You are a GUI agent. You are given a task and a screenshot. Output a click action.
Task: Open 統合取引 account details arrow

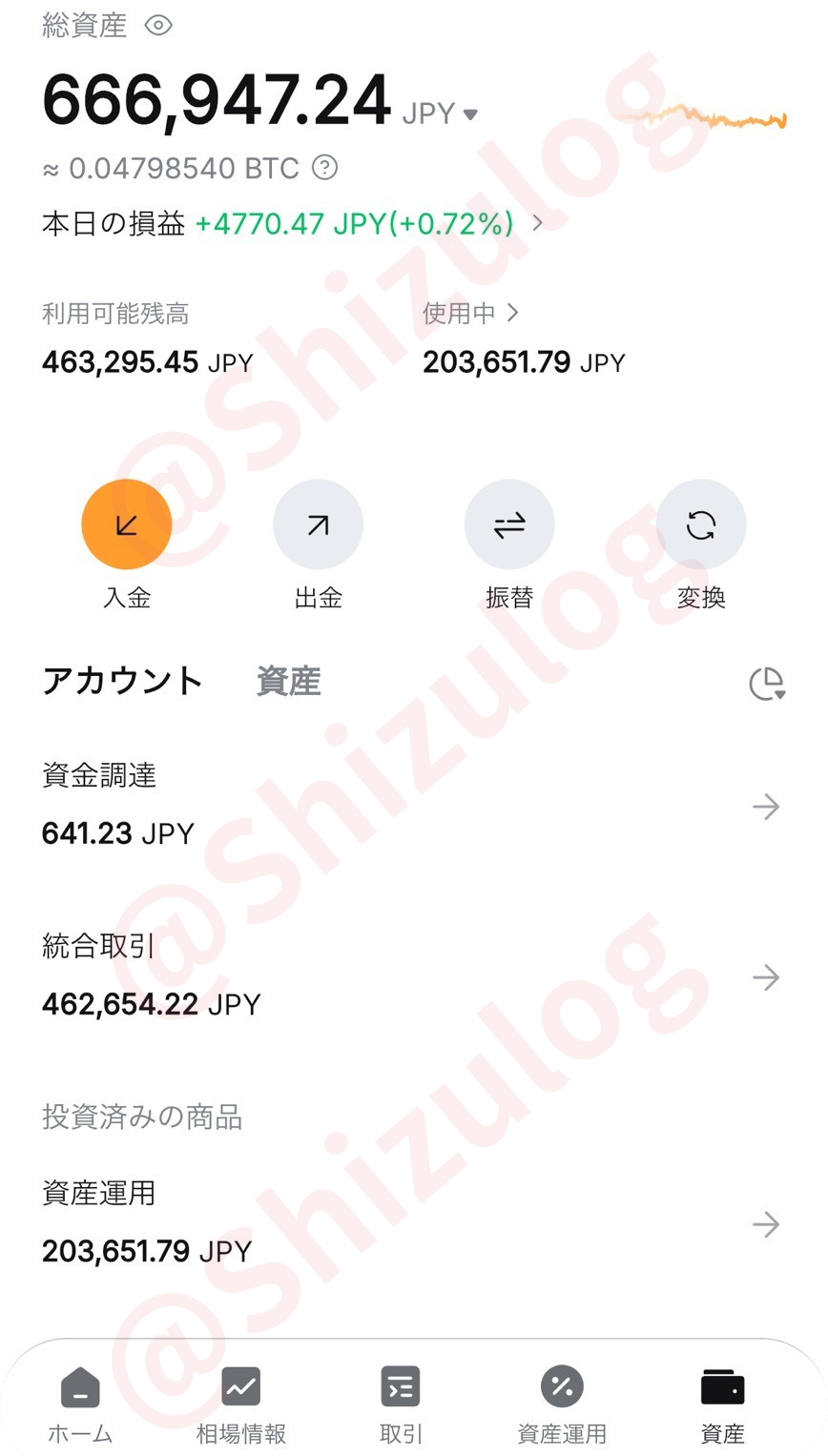(x=766, y=976)
